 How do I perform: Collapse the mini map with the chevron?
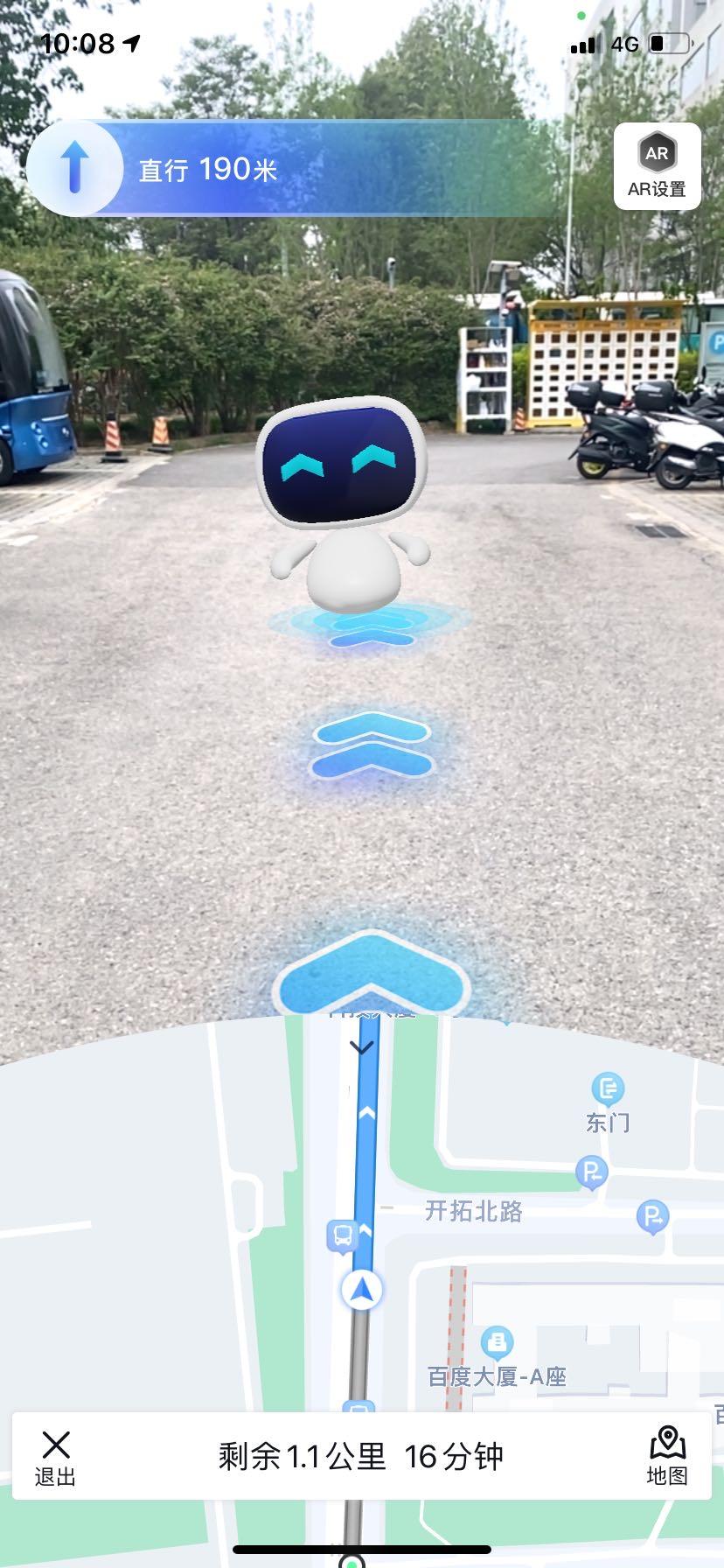361,1046
